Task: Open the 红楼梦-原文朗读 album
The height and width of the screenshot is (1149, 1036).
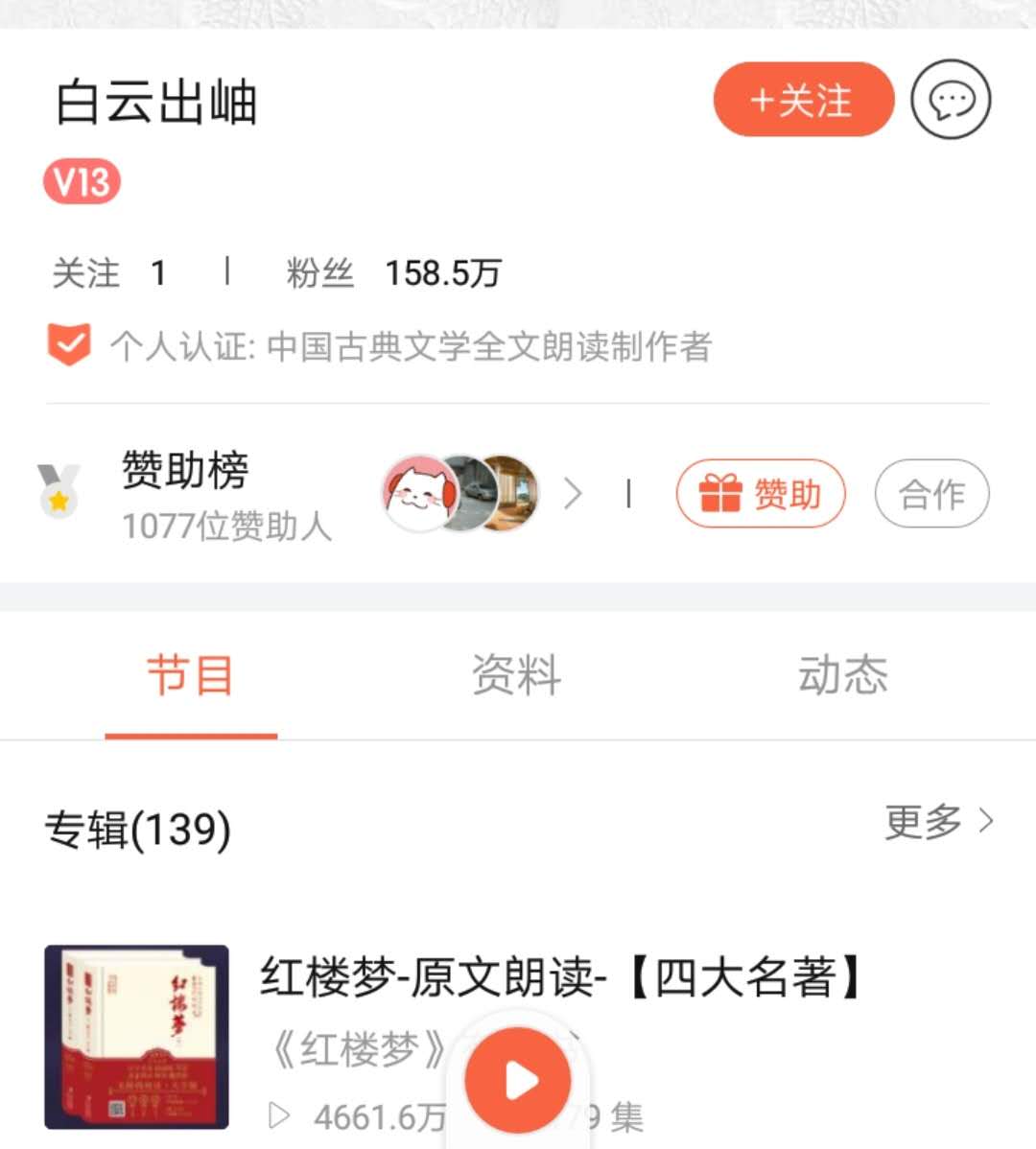Action: click(x=562, y=978)
